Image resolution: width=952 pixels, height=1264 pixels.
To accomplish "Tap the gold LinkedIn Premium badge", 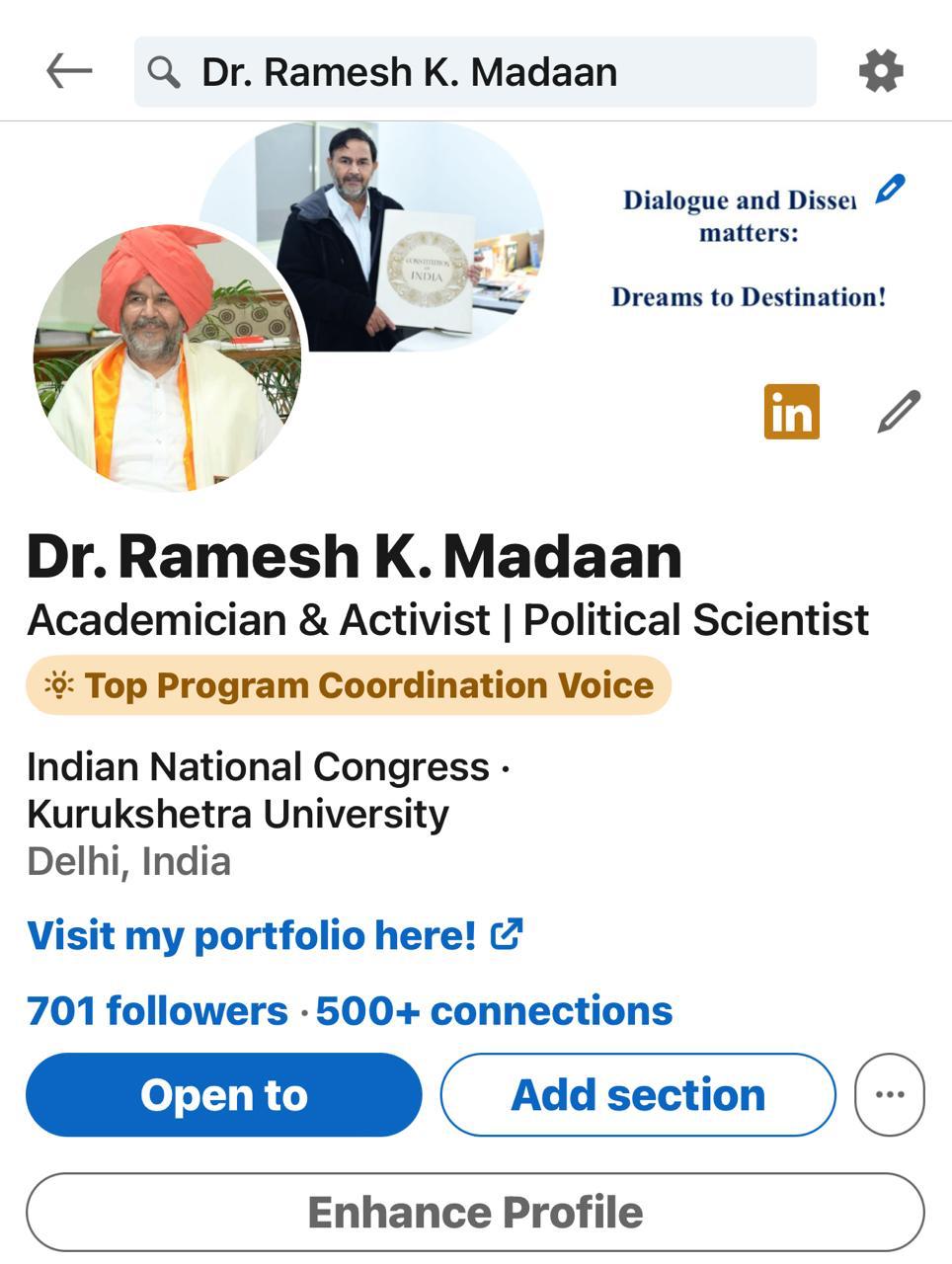I will point(791,412).
